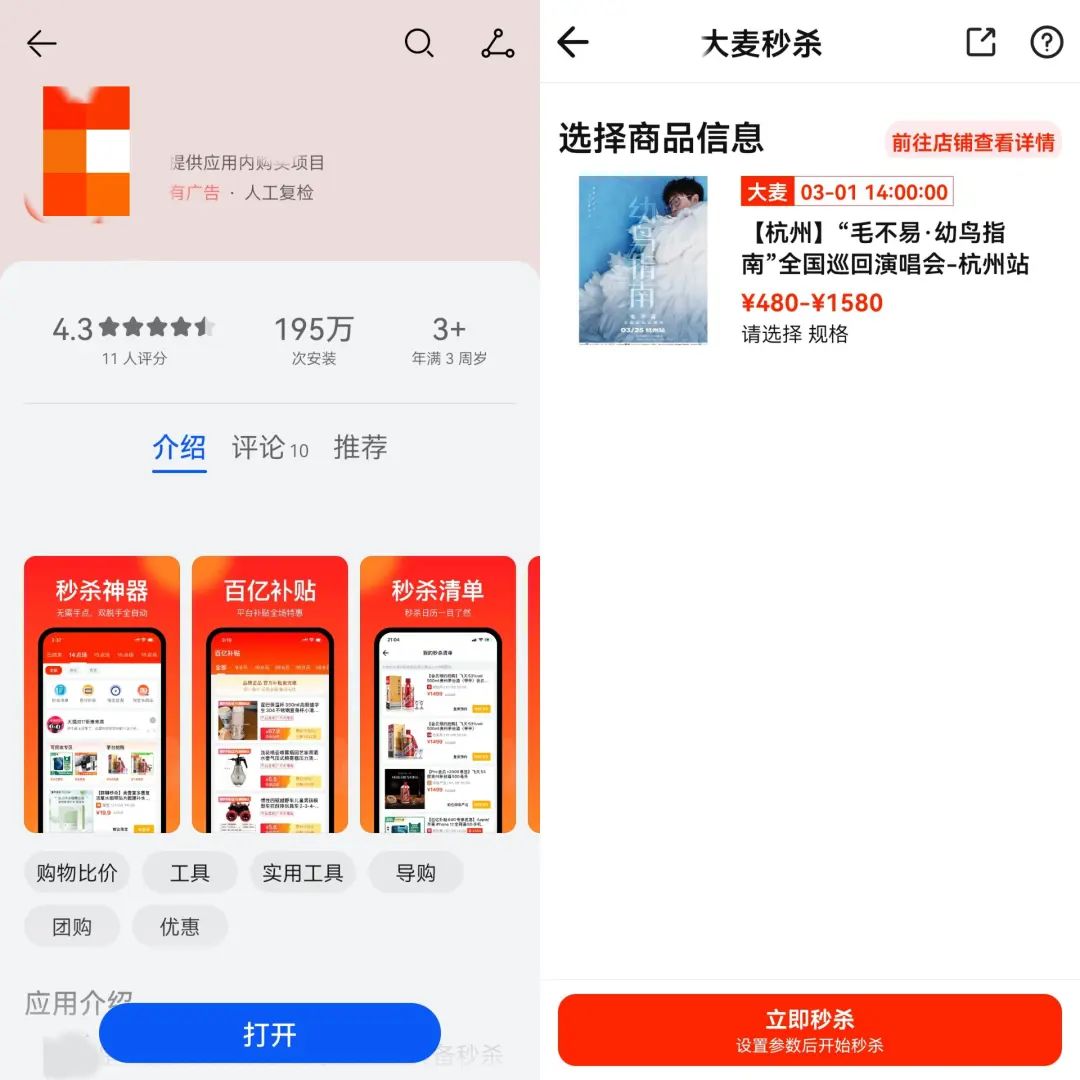Tap the blue 打开 button
This screenshot has height=1080, width=1080.
270,1034
